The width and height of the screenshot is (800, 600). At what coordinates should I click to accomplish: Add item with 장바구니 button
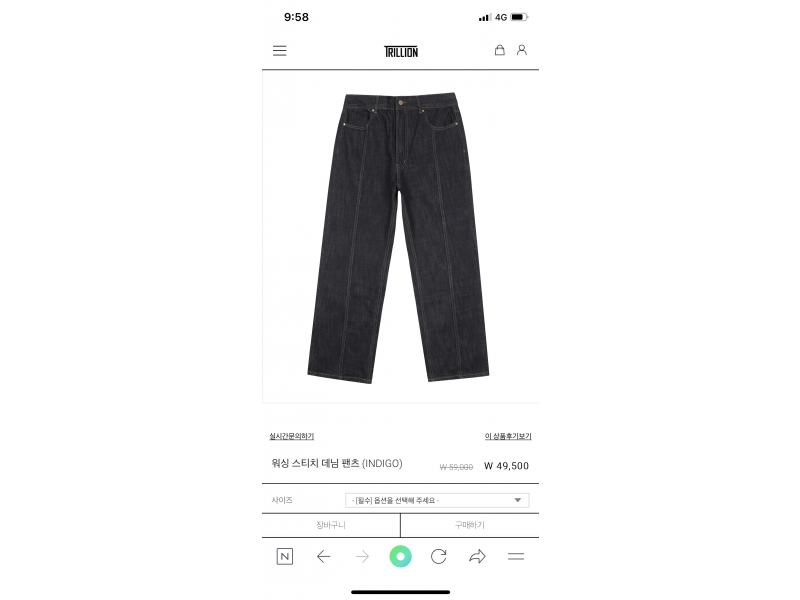pos(331,525)
